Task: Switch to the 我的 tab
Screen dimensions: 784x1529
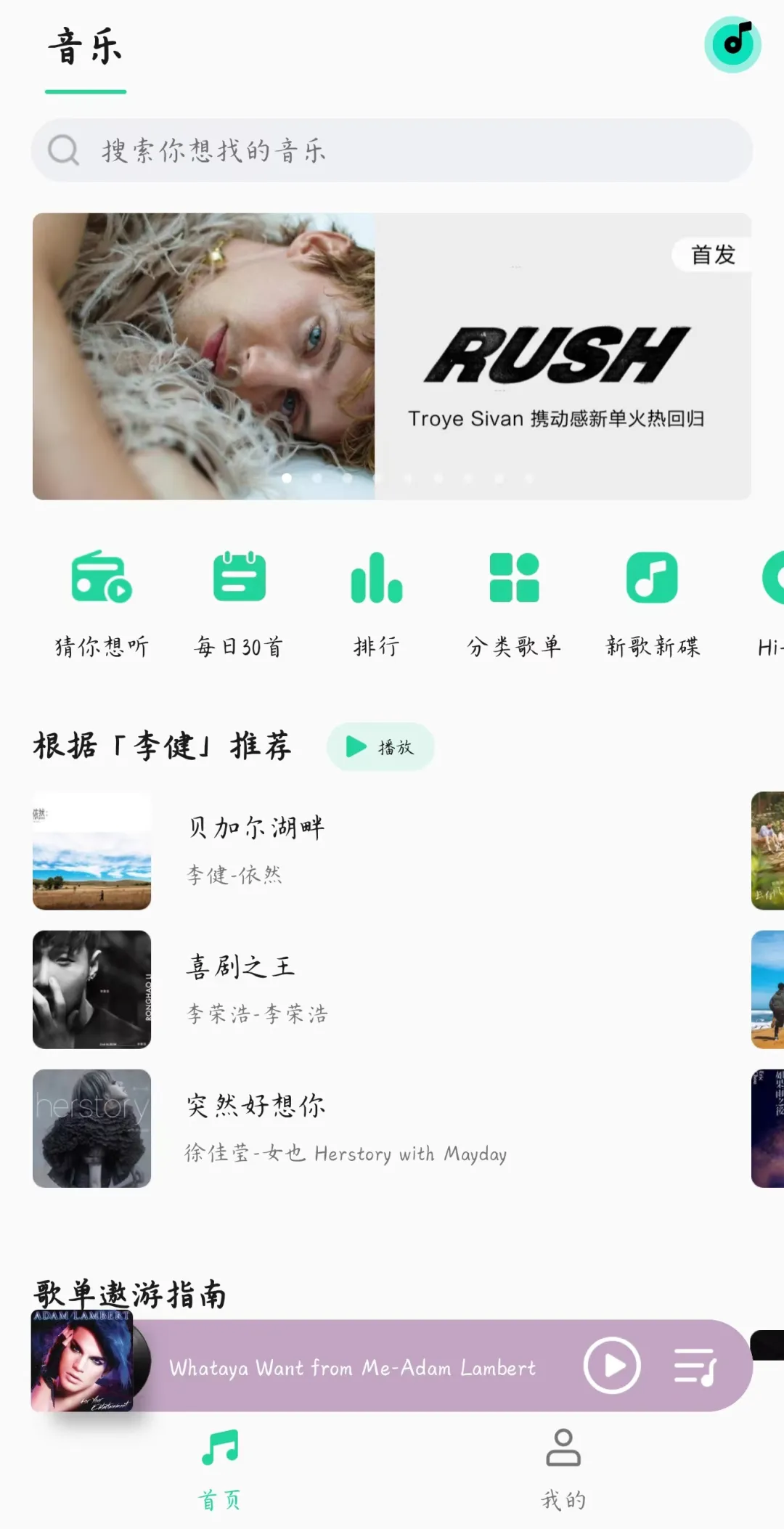Action: pyautogui.click(x=563, y=1468)
